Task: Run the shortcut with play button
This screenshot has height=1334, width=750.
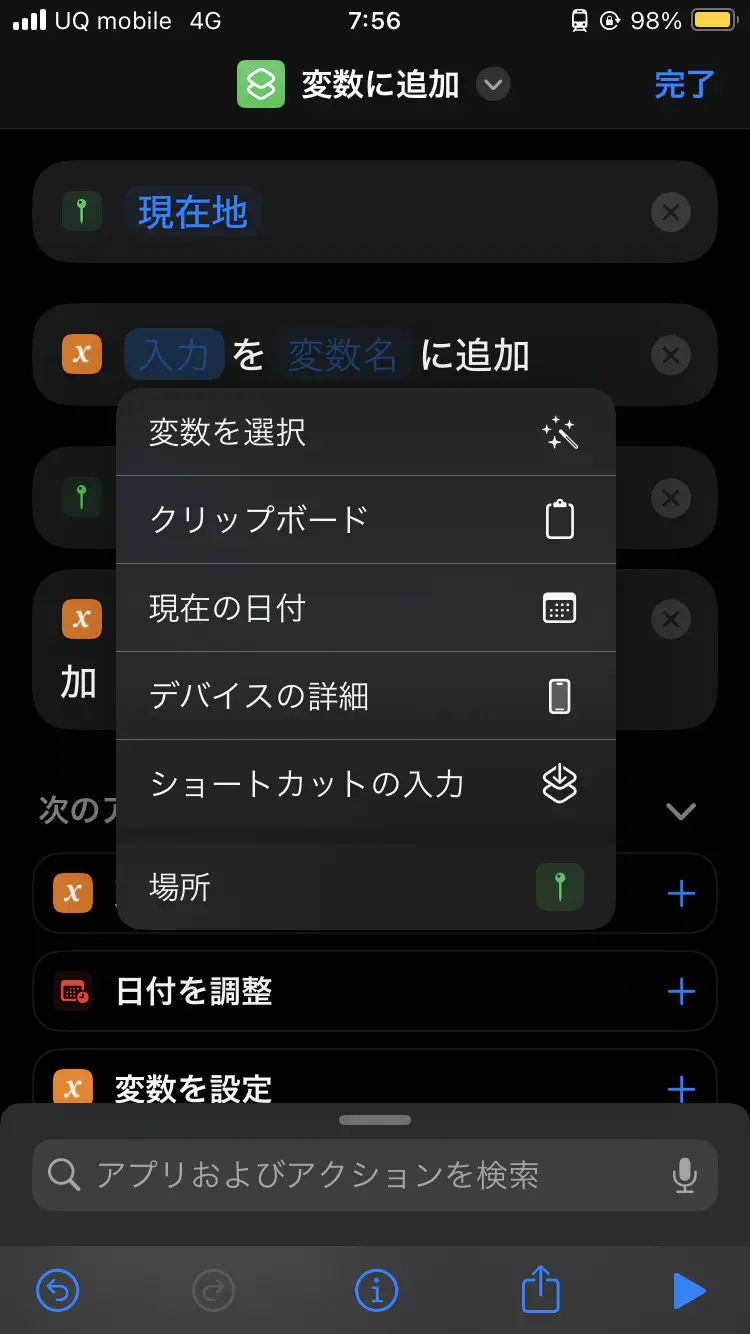Action: tap(689, 1291)
